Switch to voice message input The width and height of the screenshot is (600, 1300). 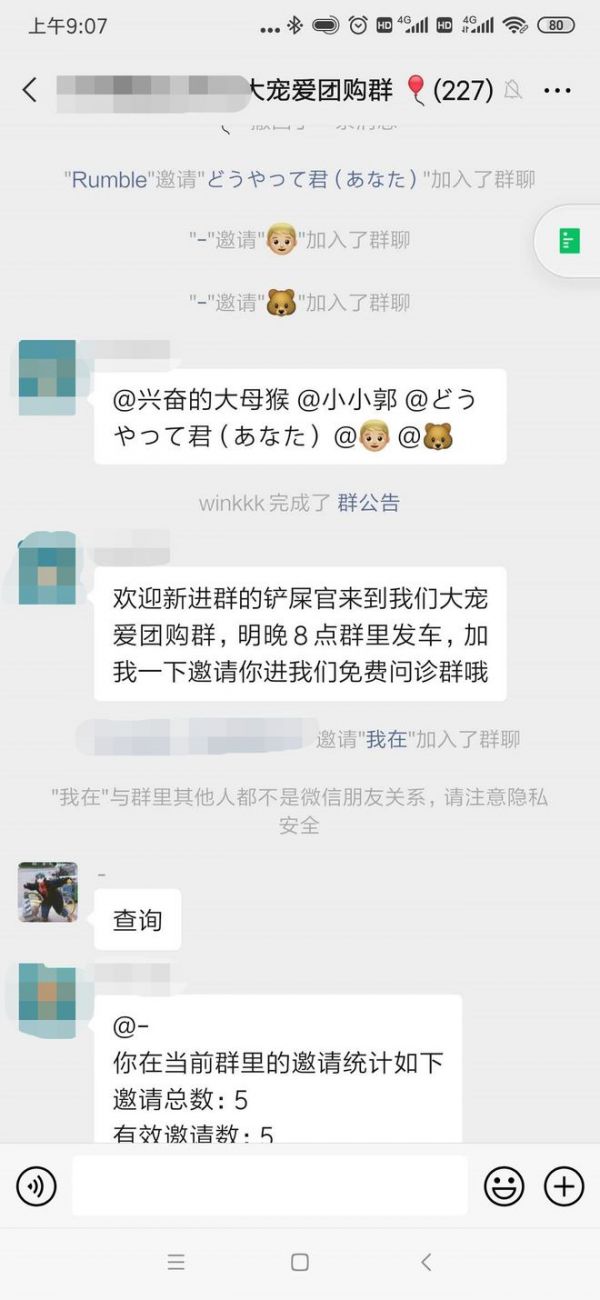click(37, 1187)
